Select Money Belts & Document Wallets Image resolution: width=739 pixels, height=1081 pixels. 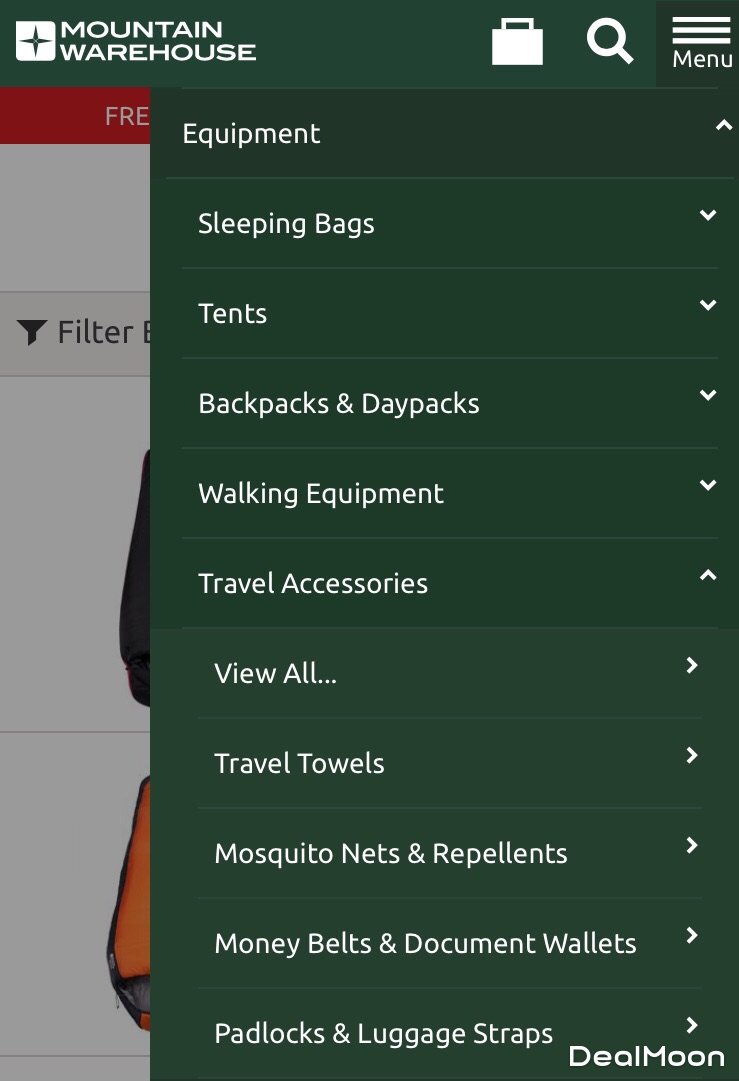pos(450,944)
